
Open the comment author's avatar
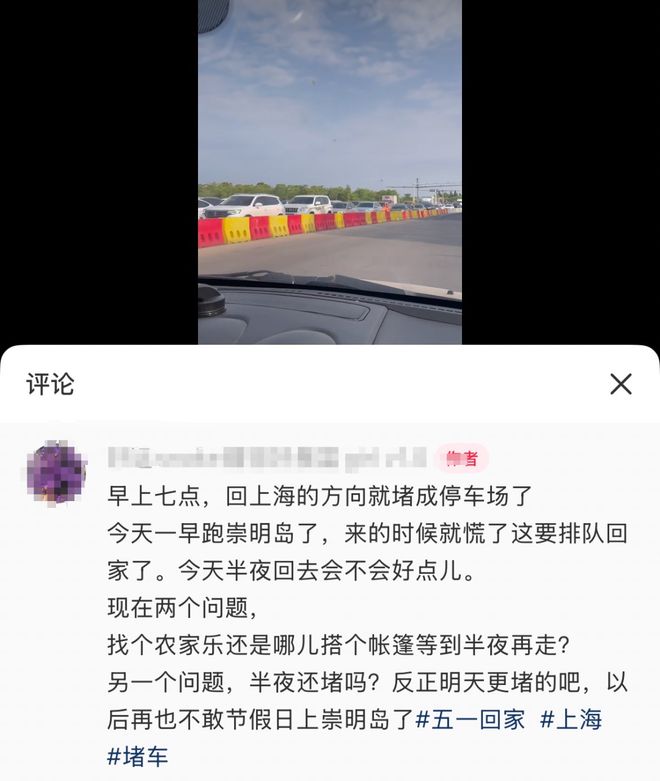[x=56, y=471]
